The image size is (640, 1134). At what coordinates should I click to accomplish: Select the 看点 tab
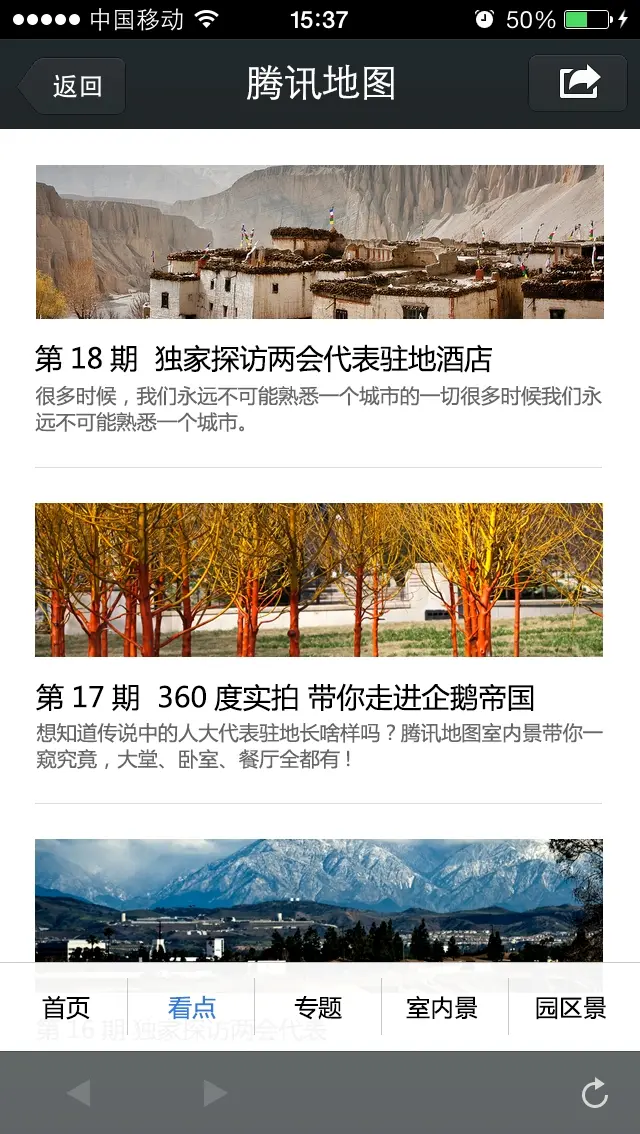coord(192,1007)
